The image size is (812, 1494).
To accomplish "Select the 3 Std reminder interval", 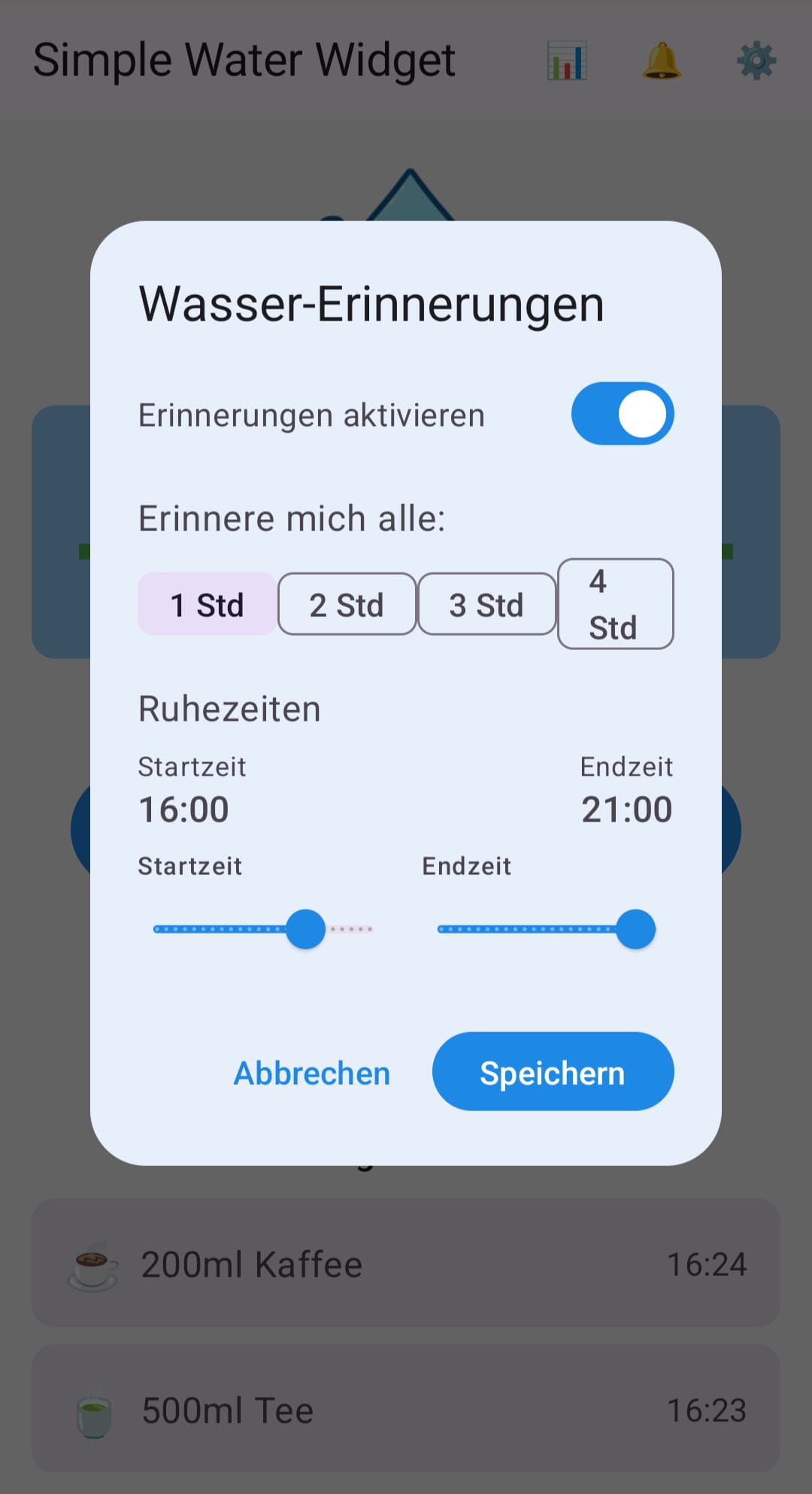I will [486, 604].
